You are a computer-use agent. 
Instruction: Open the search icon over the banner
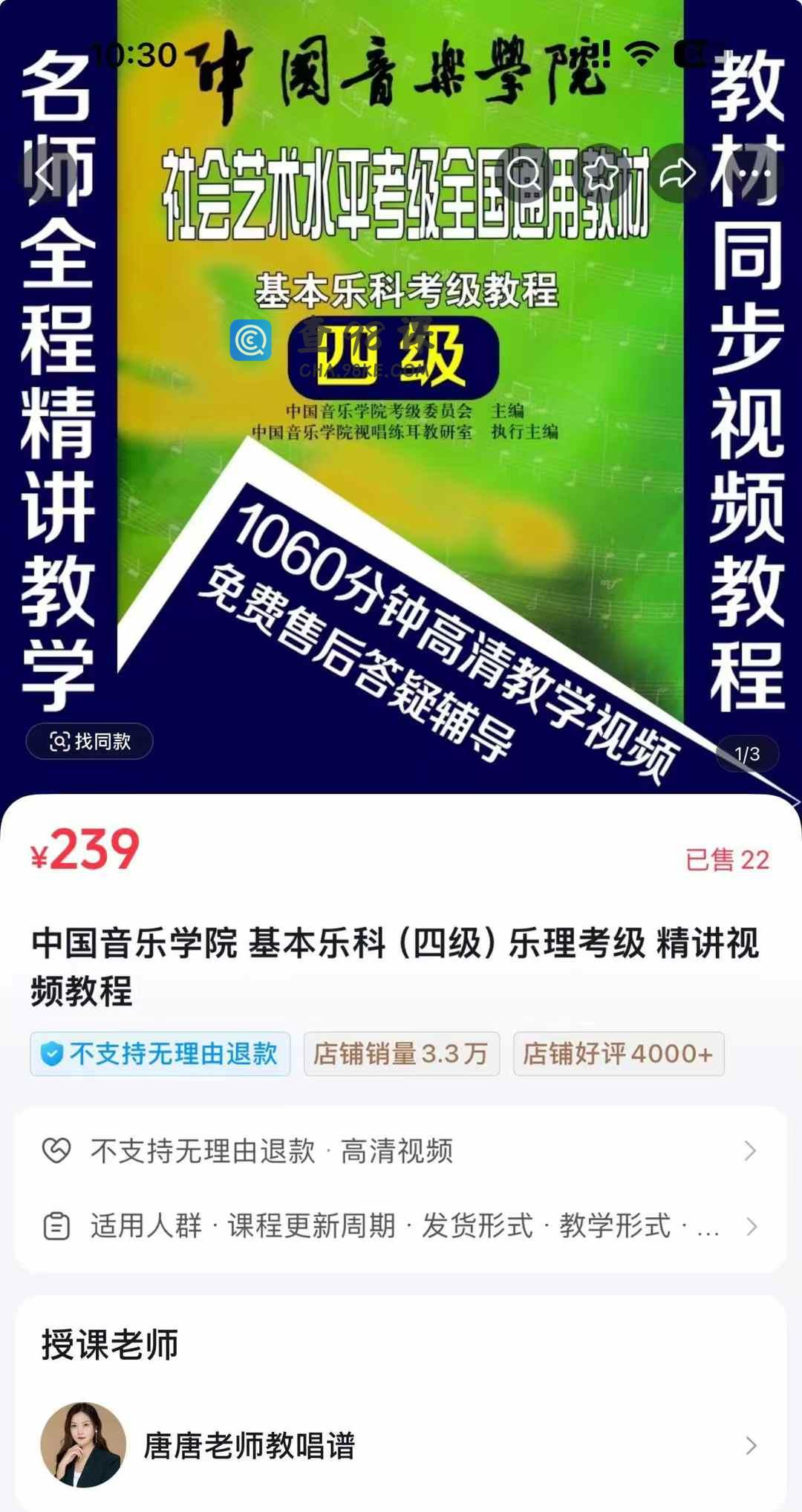click(524, 175)
